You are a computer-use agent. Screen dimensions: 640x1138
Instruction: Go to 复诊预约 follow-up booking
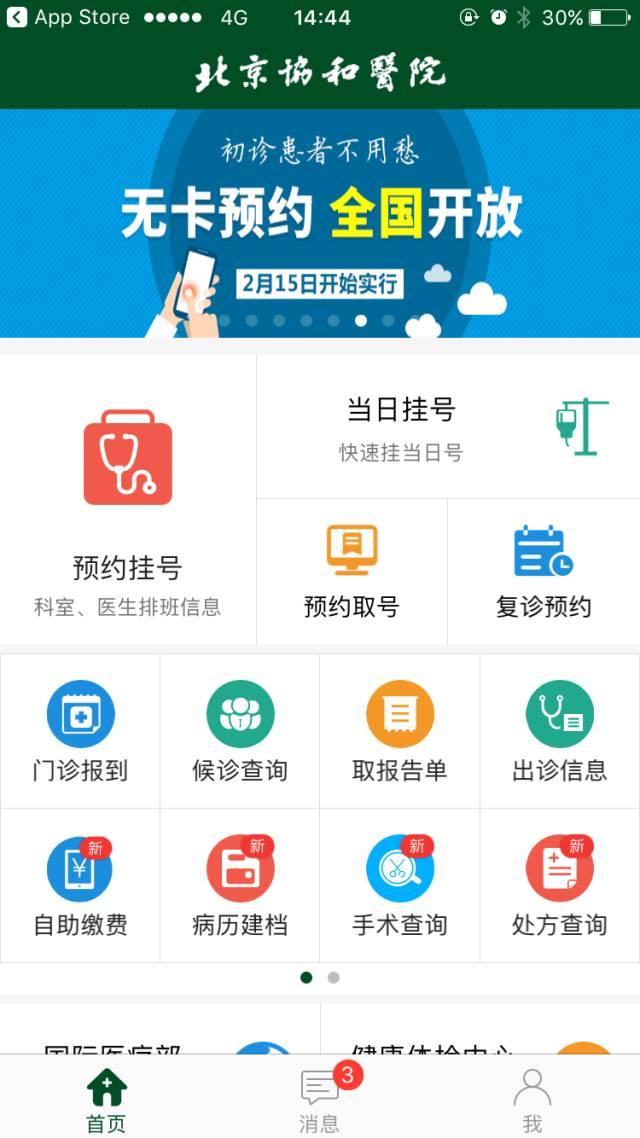[544, 572]
